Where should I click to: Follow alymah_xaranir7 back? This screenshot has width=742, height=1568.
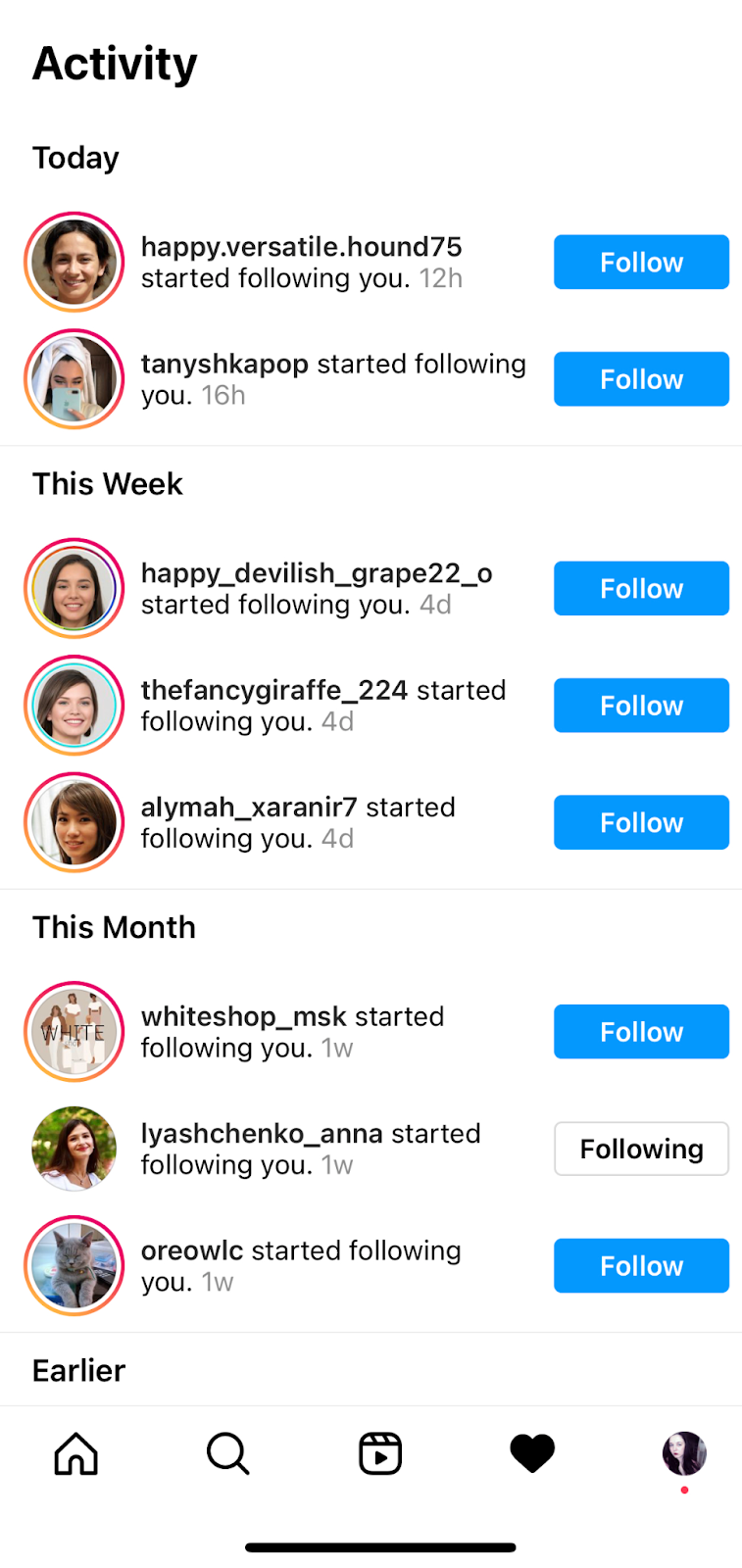pos(641,822)
